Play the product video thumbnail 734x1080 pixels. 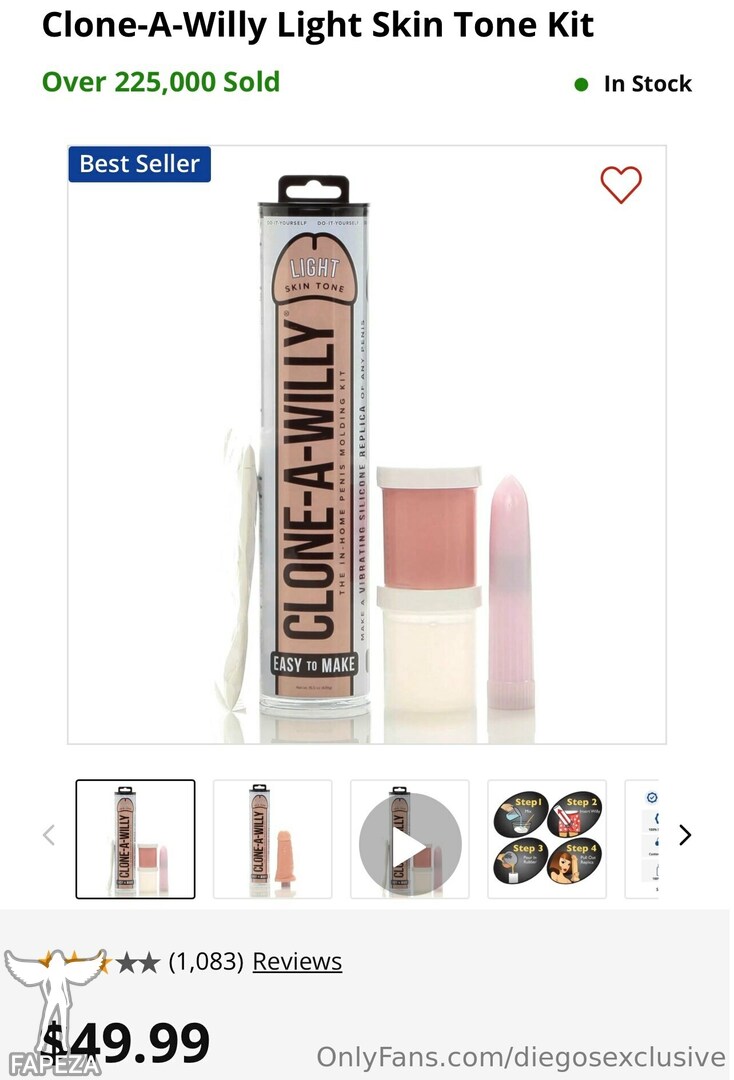[x=410, y=838]
